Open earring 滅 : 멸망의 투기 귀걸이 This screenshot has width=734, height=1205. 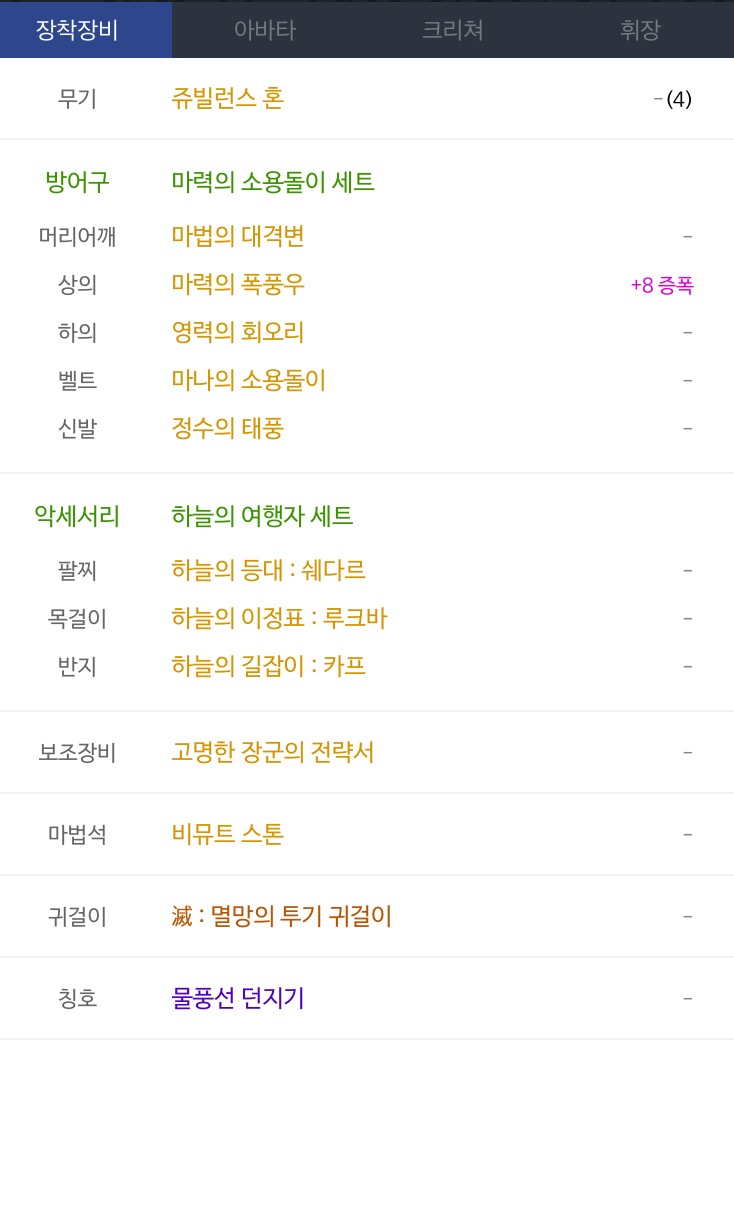[281, 916]
